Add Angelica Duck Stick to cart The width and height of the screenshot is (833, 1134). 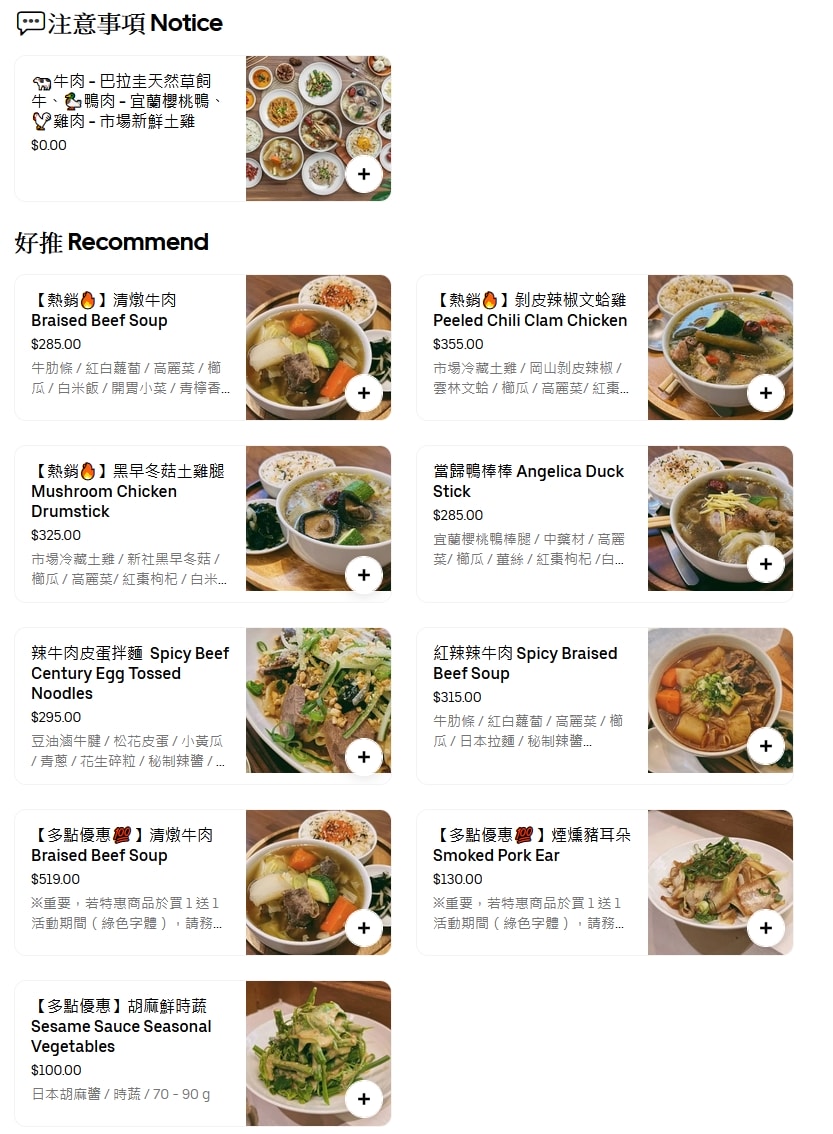point(765,564)
